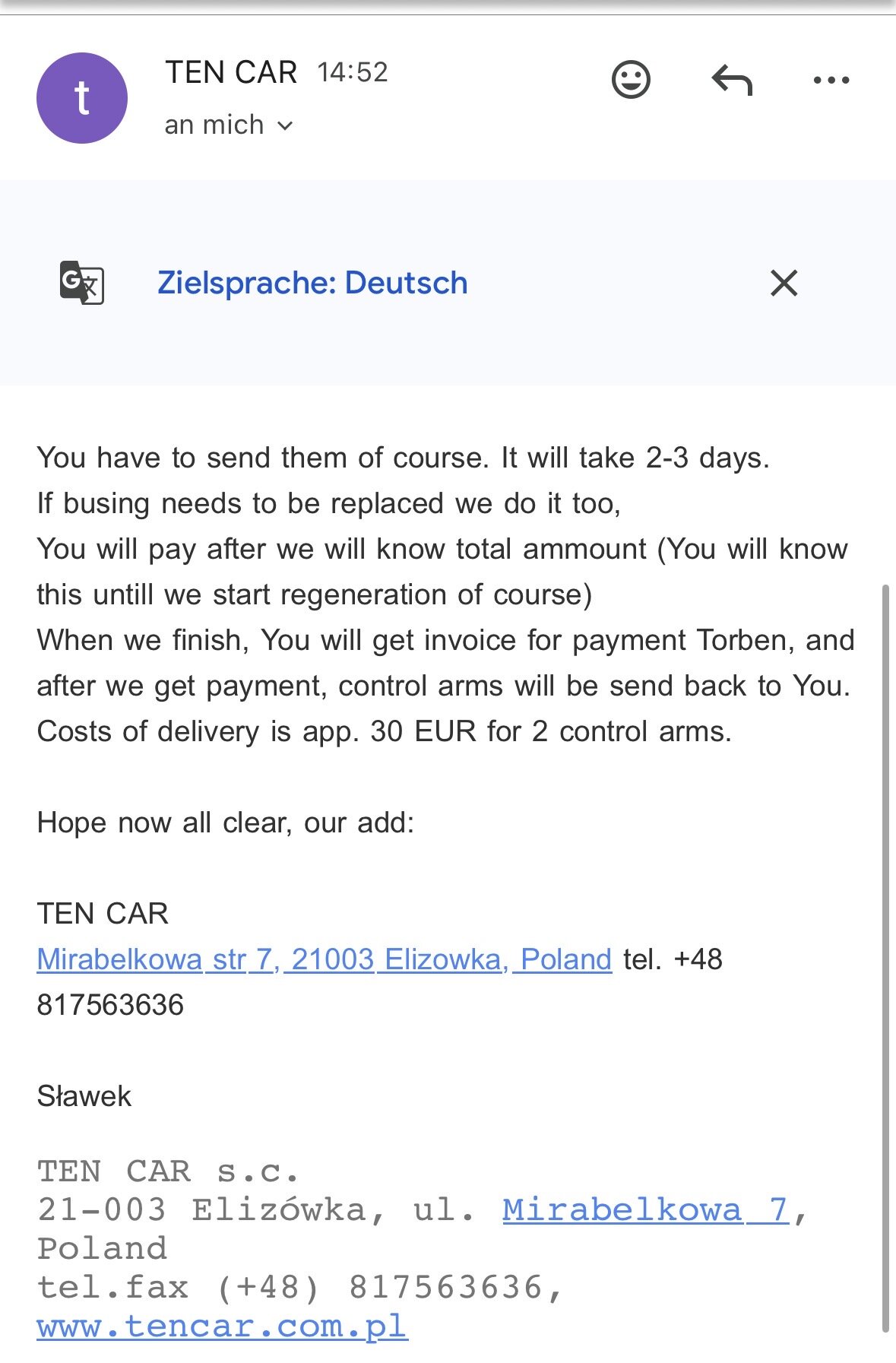Add an emoji reaction to the email
This screenshot has width=896, height=1363.
631,79
